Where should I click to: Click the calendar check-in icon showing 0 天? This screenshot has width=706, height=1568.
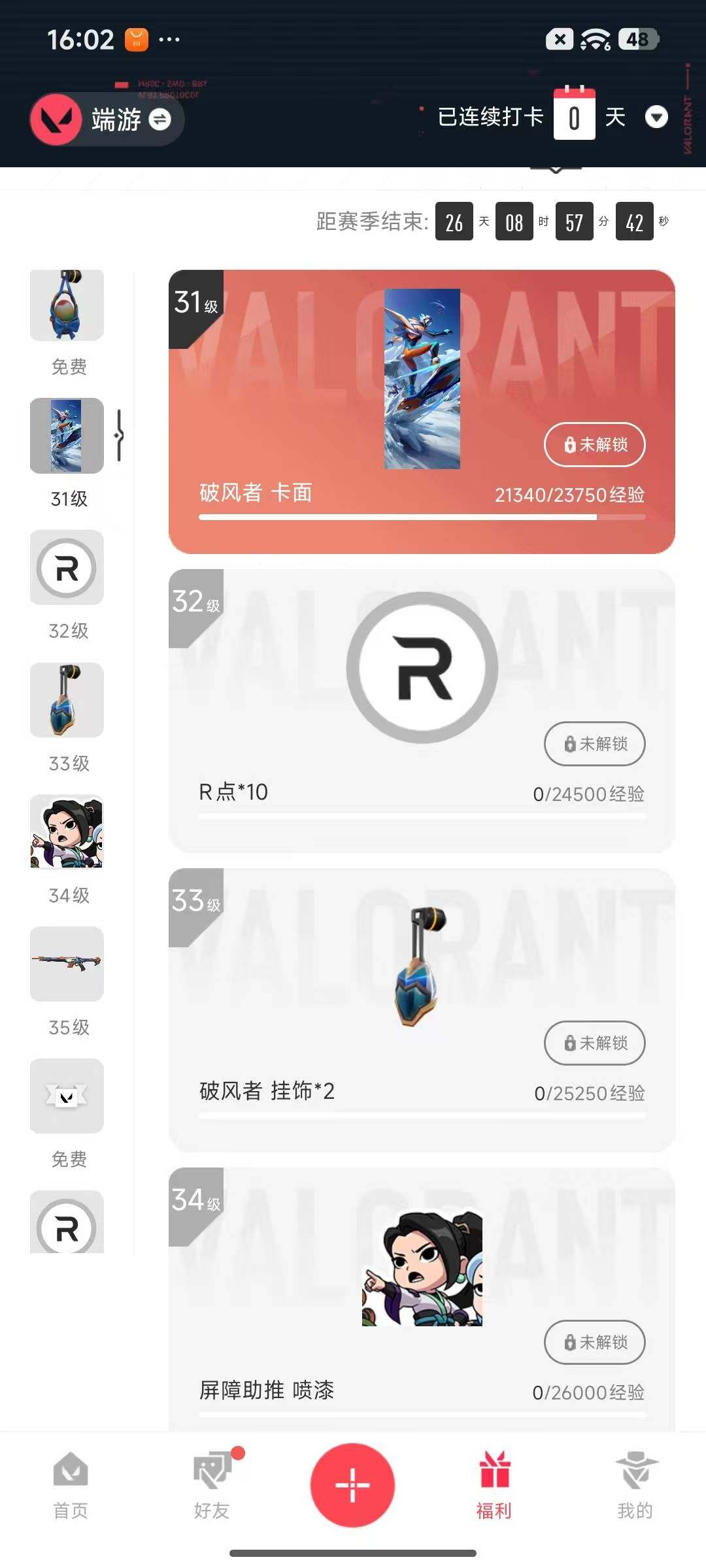pos(573,116)
